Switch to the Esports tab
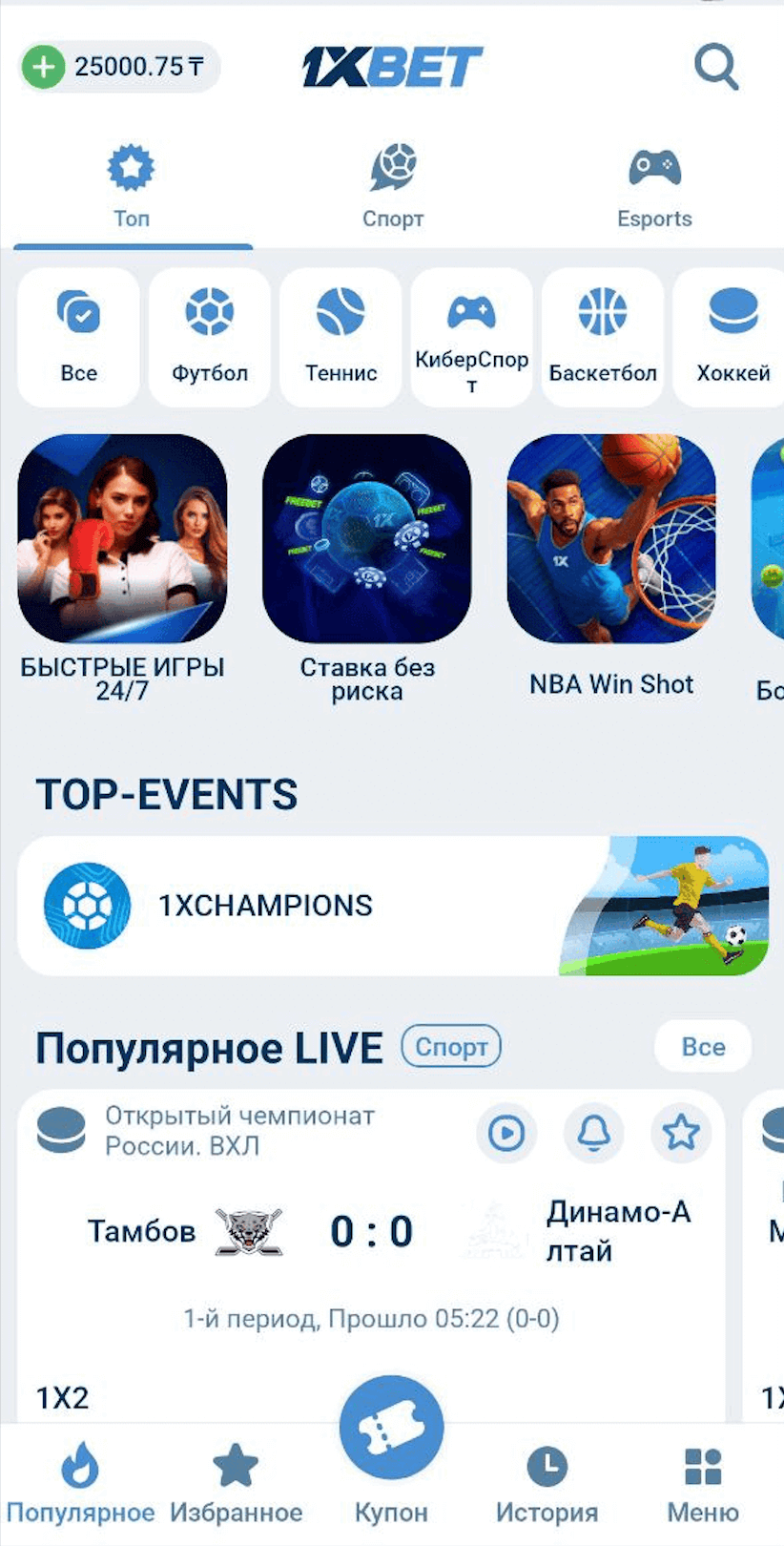Image resolution: width=784 pixels, height=1546 pixels. pos(655,186)
